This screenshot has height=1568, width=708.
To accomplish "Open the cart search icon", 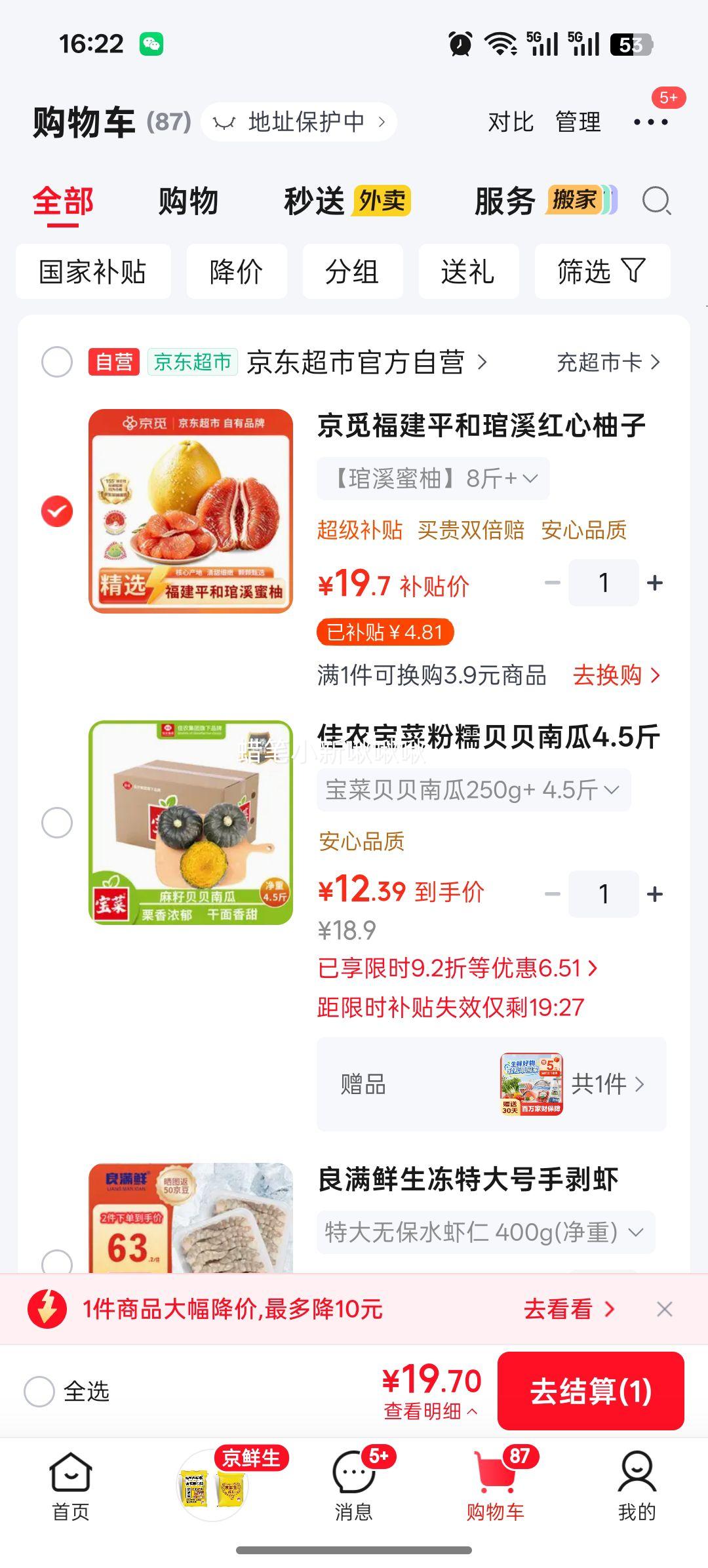I will coord(656,201).
